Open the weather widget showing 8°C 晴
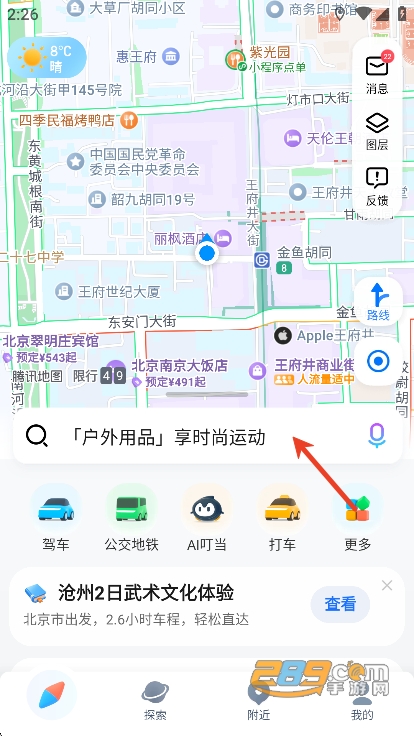This screenshot has height=736, width=414. point(47,57)
